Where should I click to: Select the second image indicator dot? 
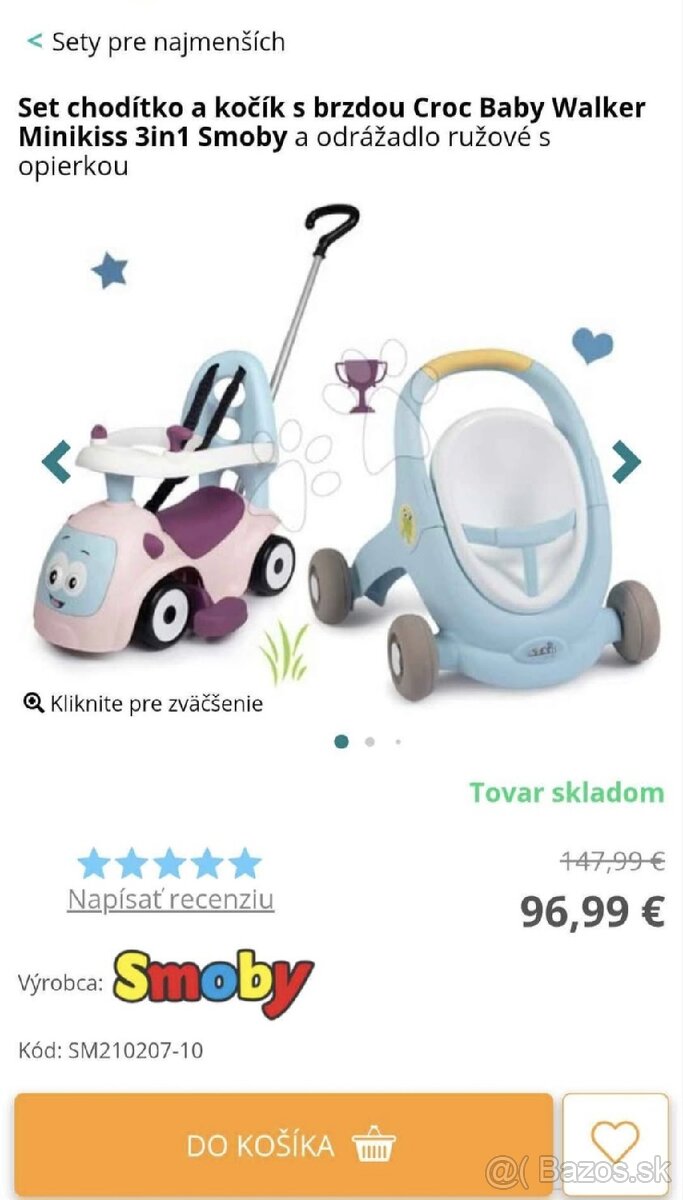point(370,742)
